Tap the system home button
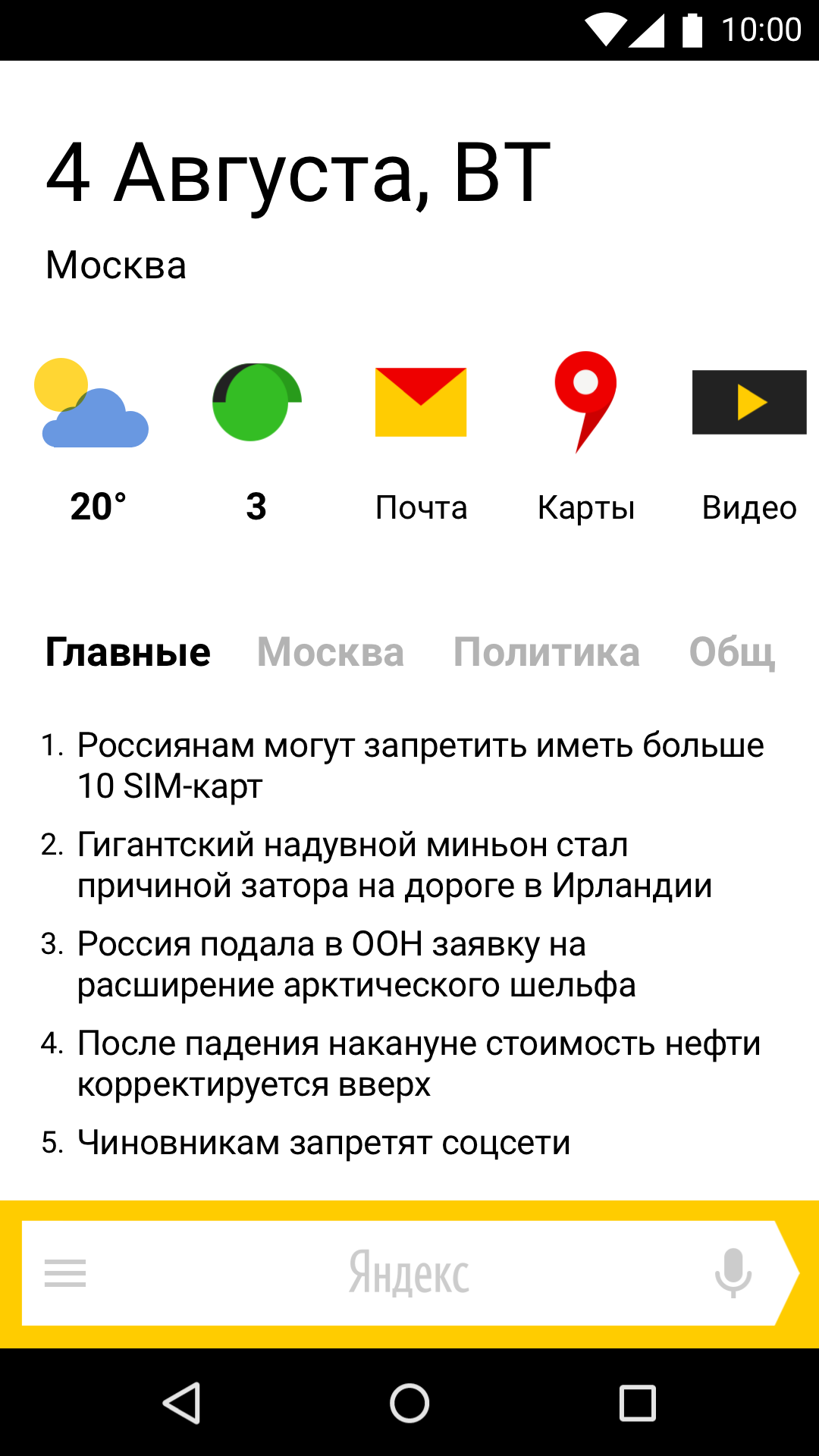This screenshot has width=819, height=1456. (409, 1403)
